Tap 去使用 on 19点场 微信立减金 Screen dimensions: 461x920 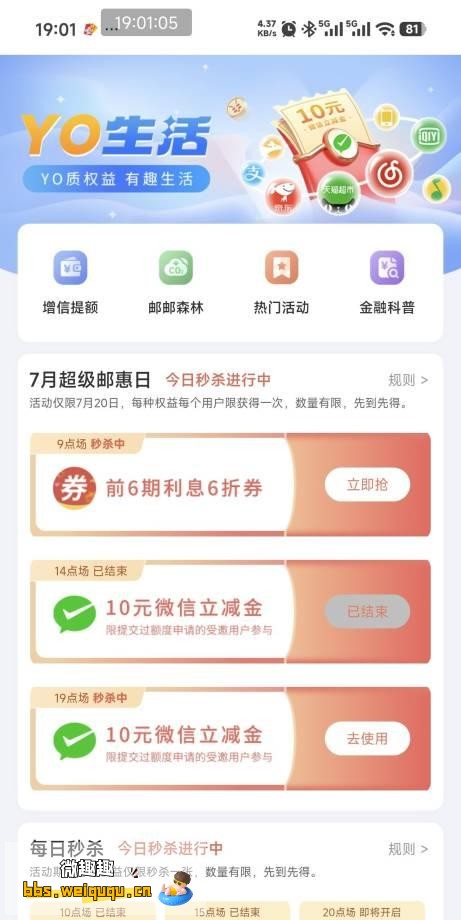367,738
